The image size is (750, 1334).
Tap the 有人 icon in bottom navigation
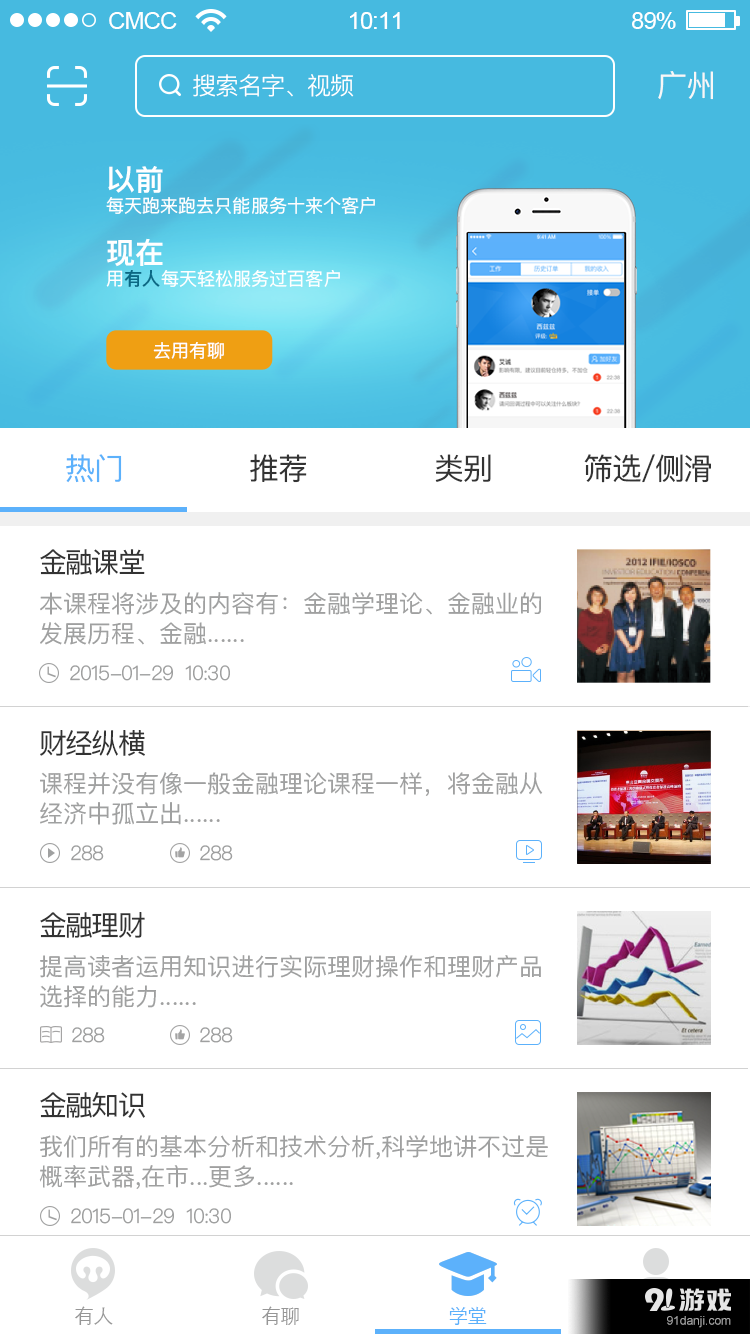click(93, 1275)
